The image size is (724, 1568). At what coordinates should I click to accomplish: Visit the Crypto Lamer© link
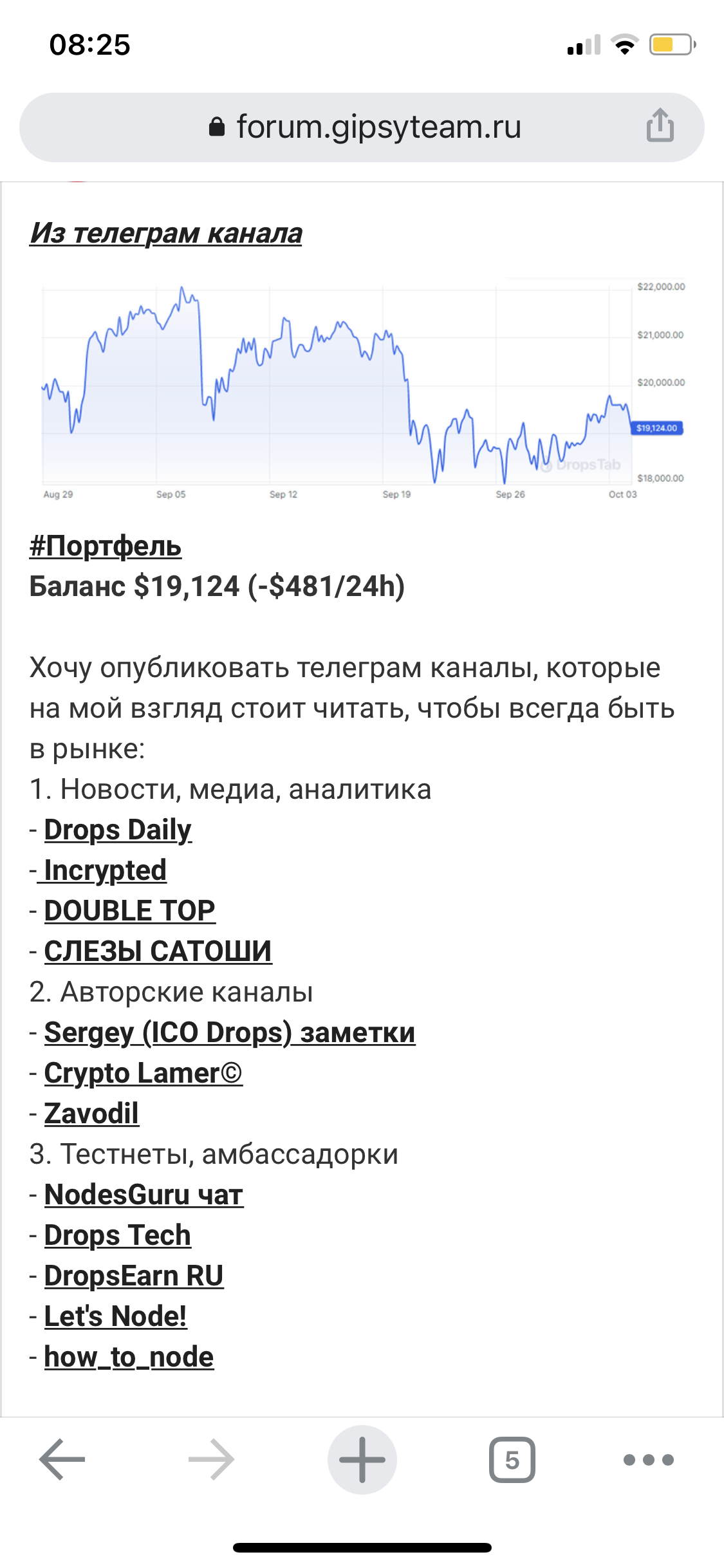143,1073
